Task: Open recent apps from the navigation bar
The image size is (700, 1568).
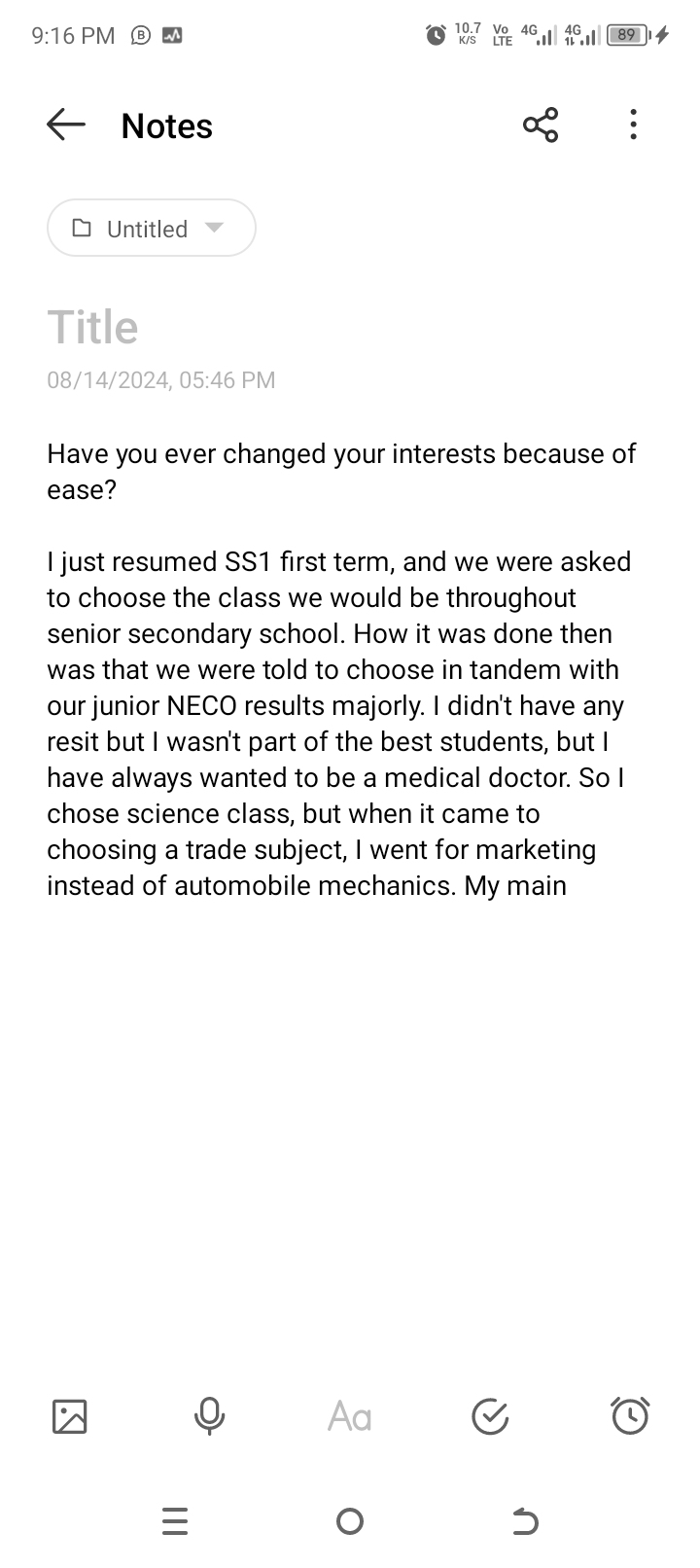Action: [x=175, y=1521]
